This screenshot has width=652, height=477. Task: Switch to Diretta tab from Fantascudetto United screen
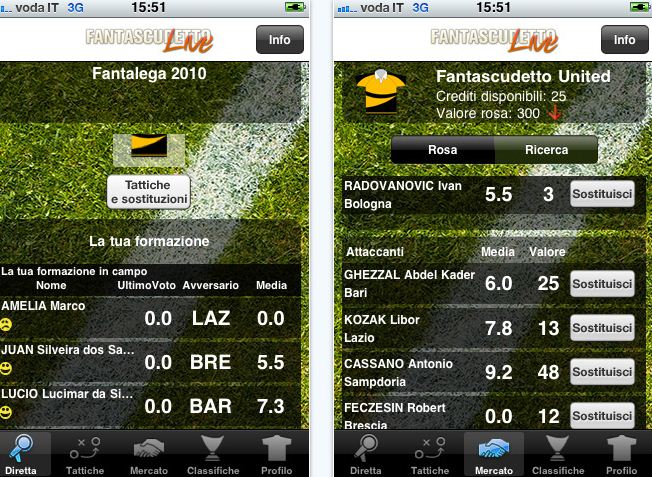pyautogui.click(x=365, y=454)
